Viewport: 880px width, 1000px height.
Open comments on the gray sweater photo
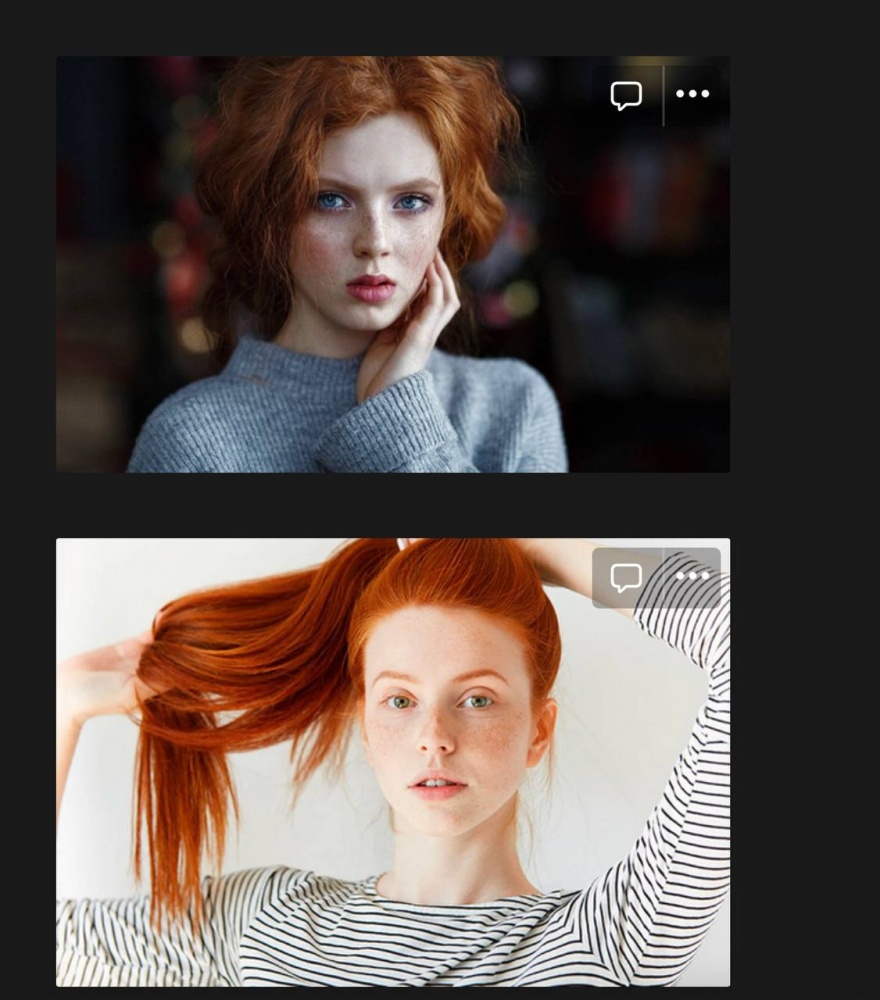click(x=626, y=95)
